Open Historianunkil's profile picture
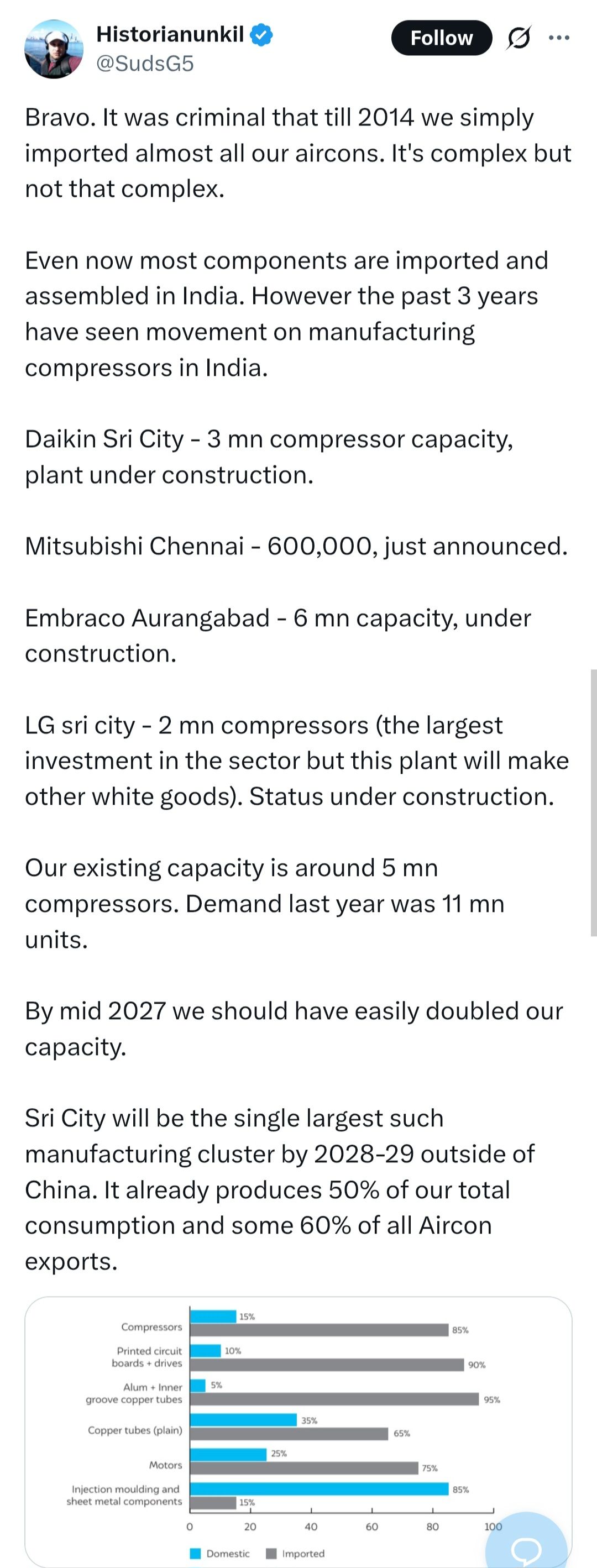The height and width of the screenshot is (1568, 597). coord(54,49)
